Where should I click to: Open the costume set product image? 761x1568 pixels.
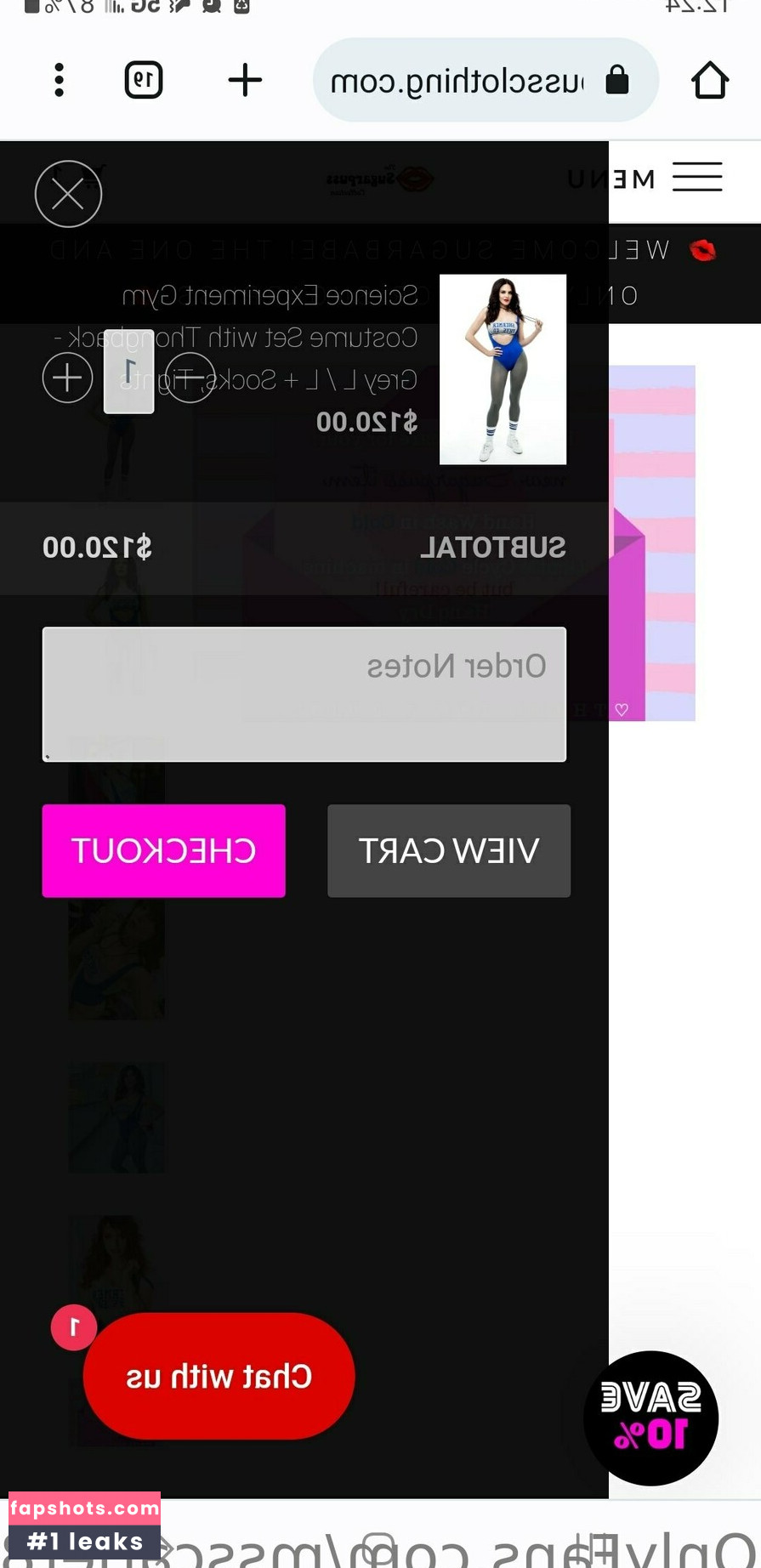[503, 369]
